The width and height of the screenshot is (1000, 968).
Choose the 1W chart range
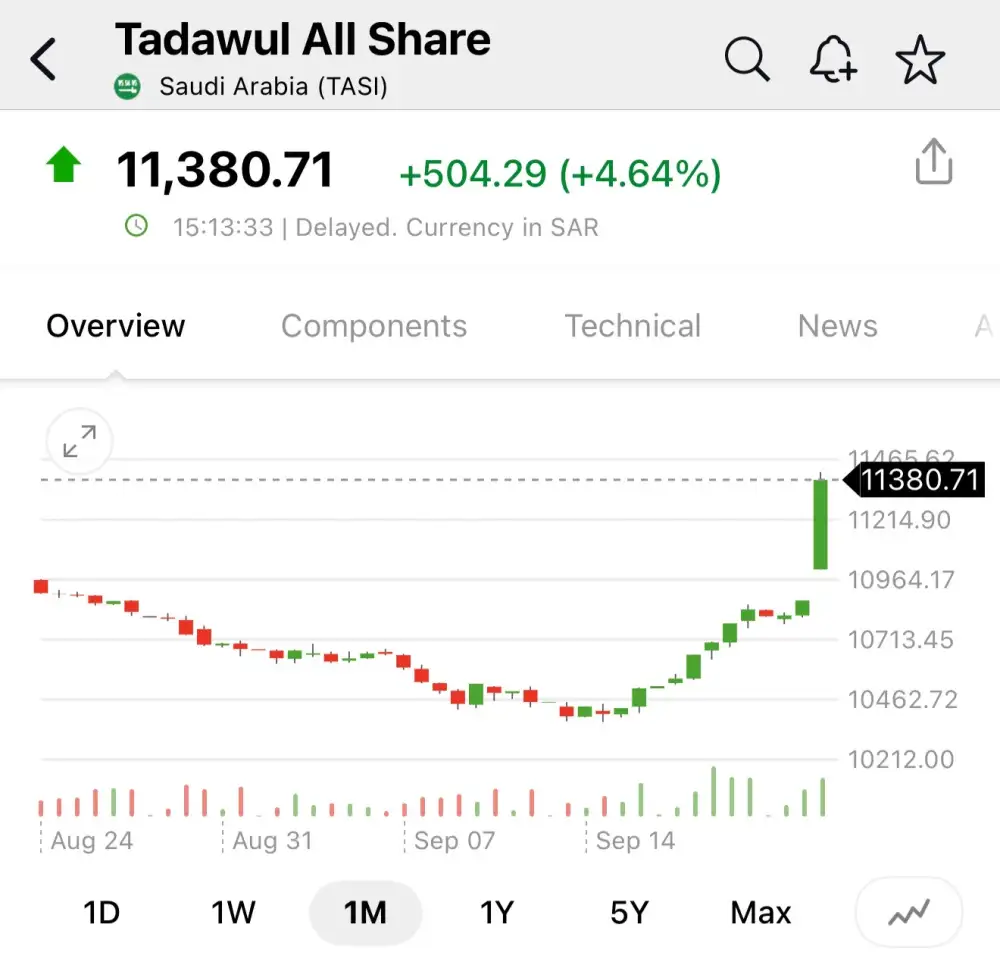[233, 912]
